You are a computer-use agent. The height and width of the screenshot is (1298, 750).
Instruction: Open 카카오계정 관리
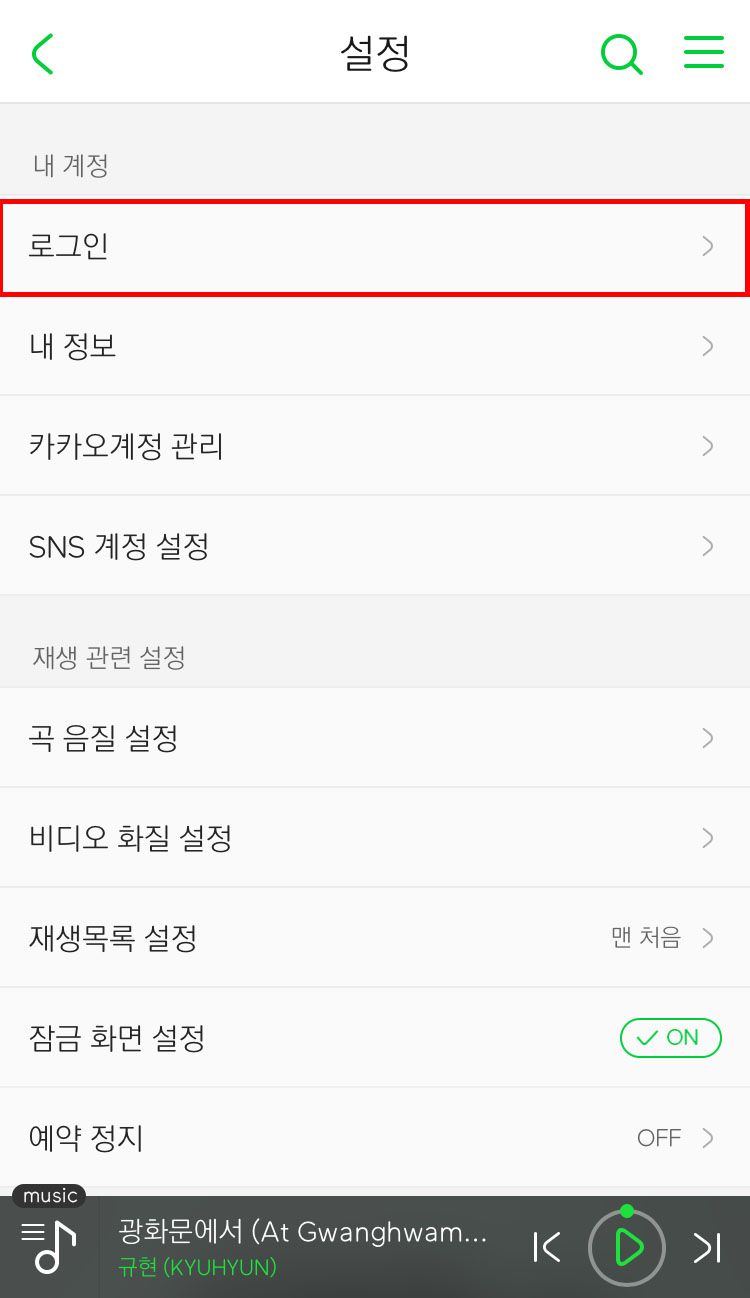coord(374,446)
